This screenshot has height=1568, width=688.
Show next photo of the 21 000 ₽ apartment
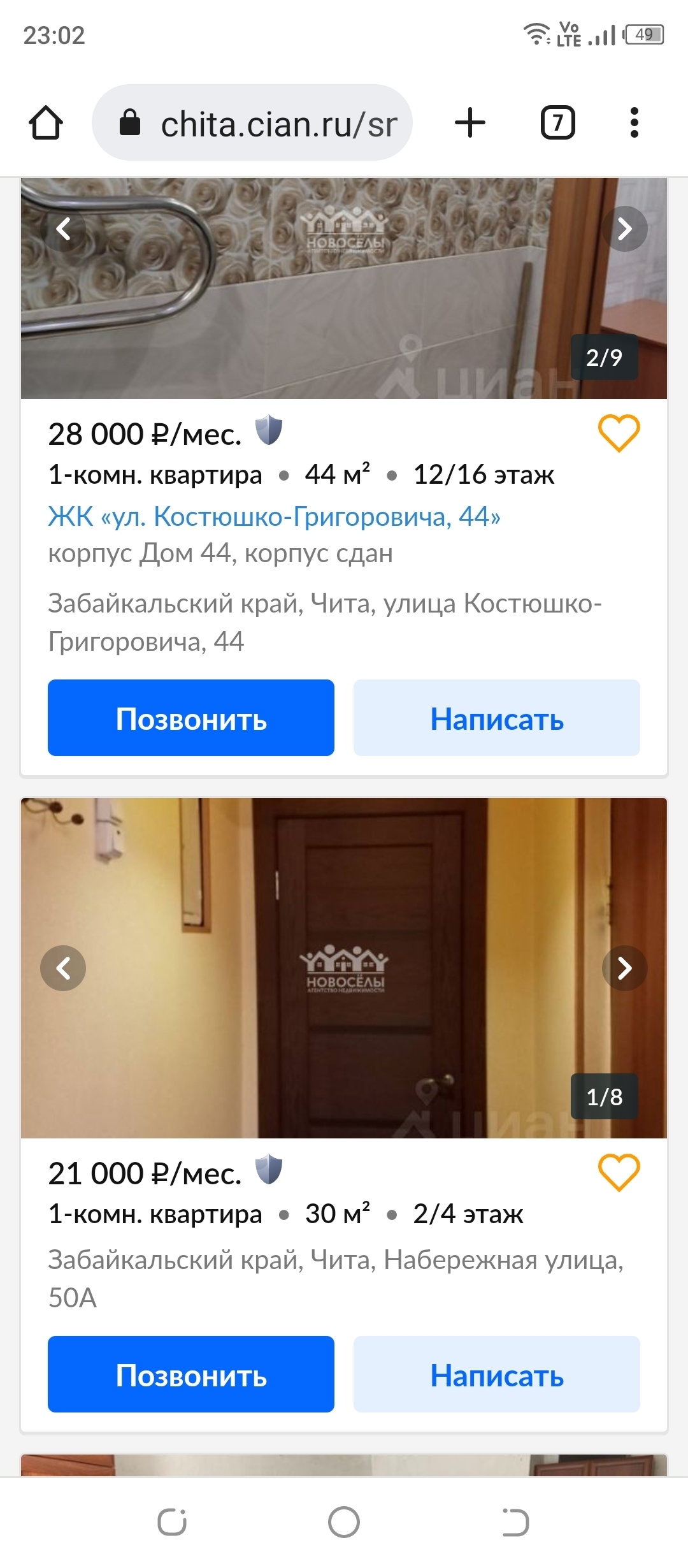point(624,968)
